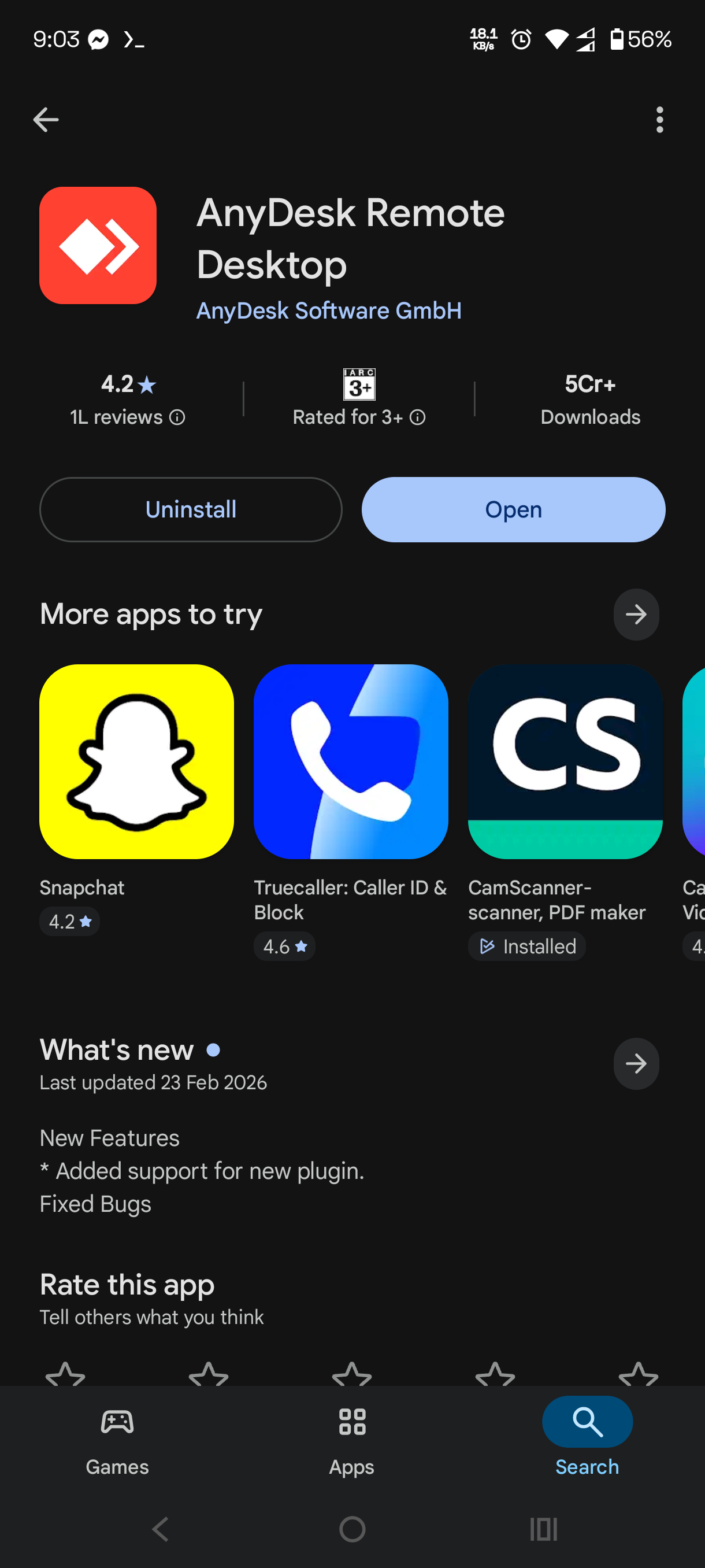Expand the What's new details arrow
The height and width of the screenshot is (1568, 705).
tap(636, 1063)
